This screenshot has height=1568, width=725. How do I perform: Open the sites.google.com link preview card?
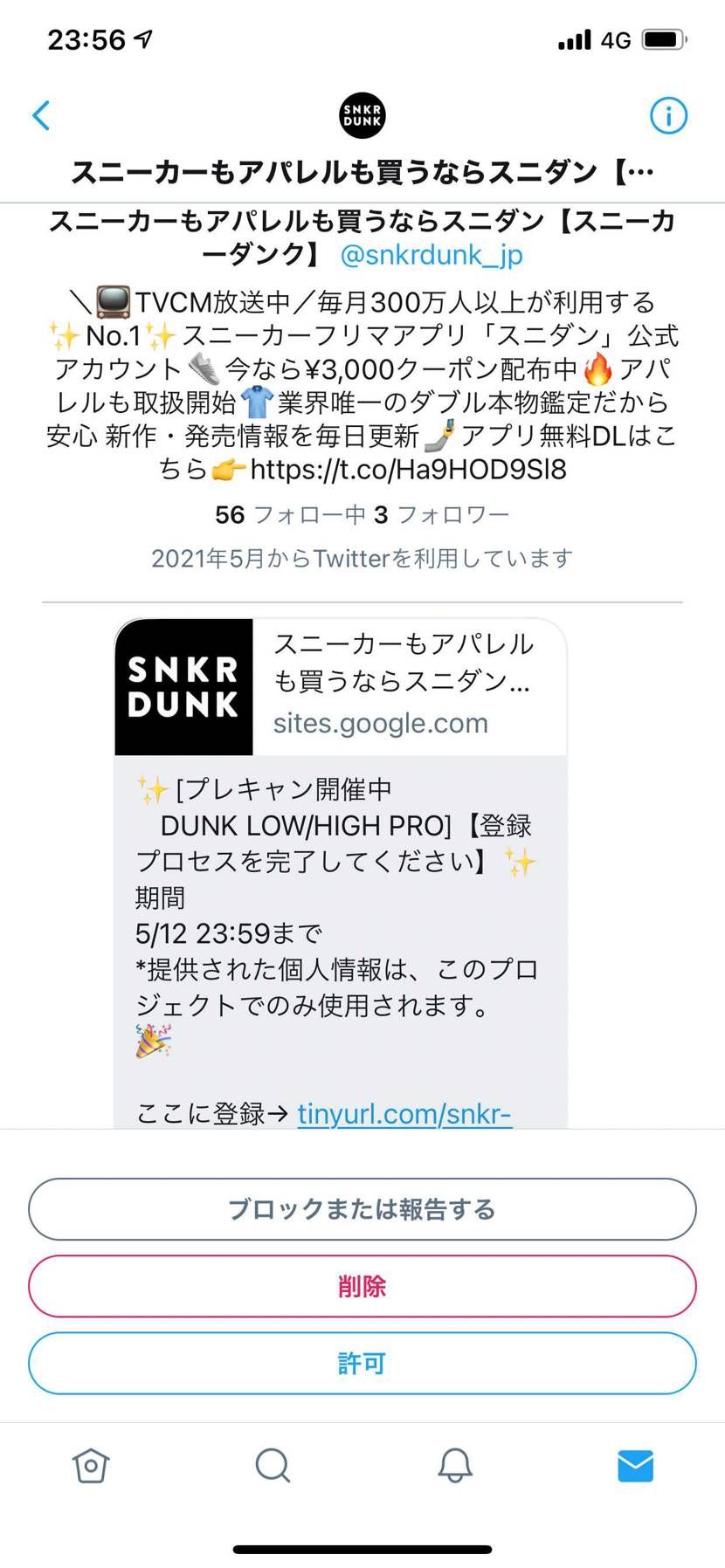click(x=341, y=687)
